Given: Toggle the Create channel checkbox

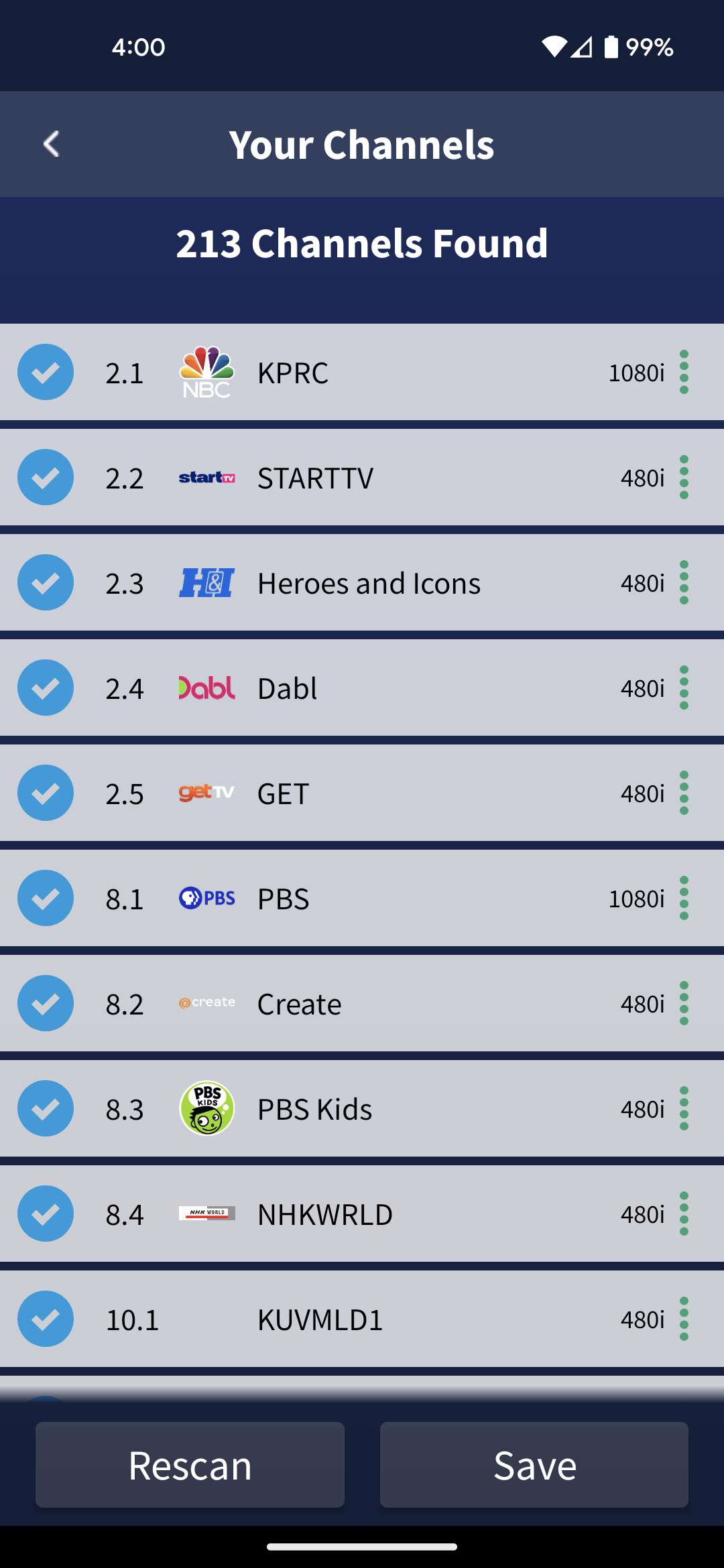Looking at the screenshot, I should pyautogui.click(x=46, y=1003).
